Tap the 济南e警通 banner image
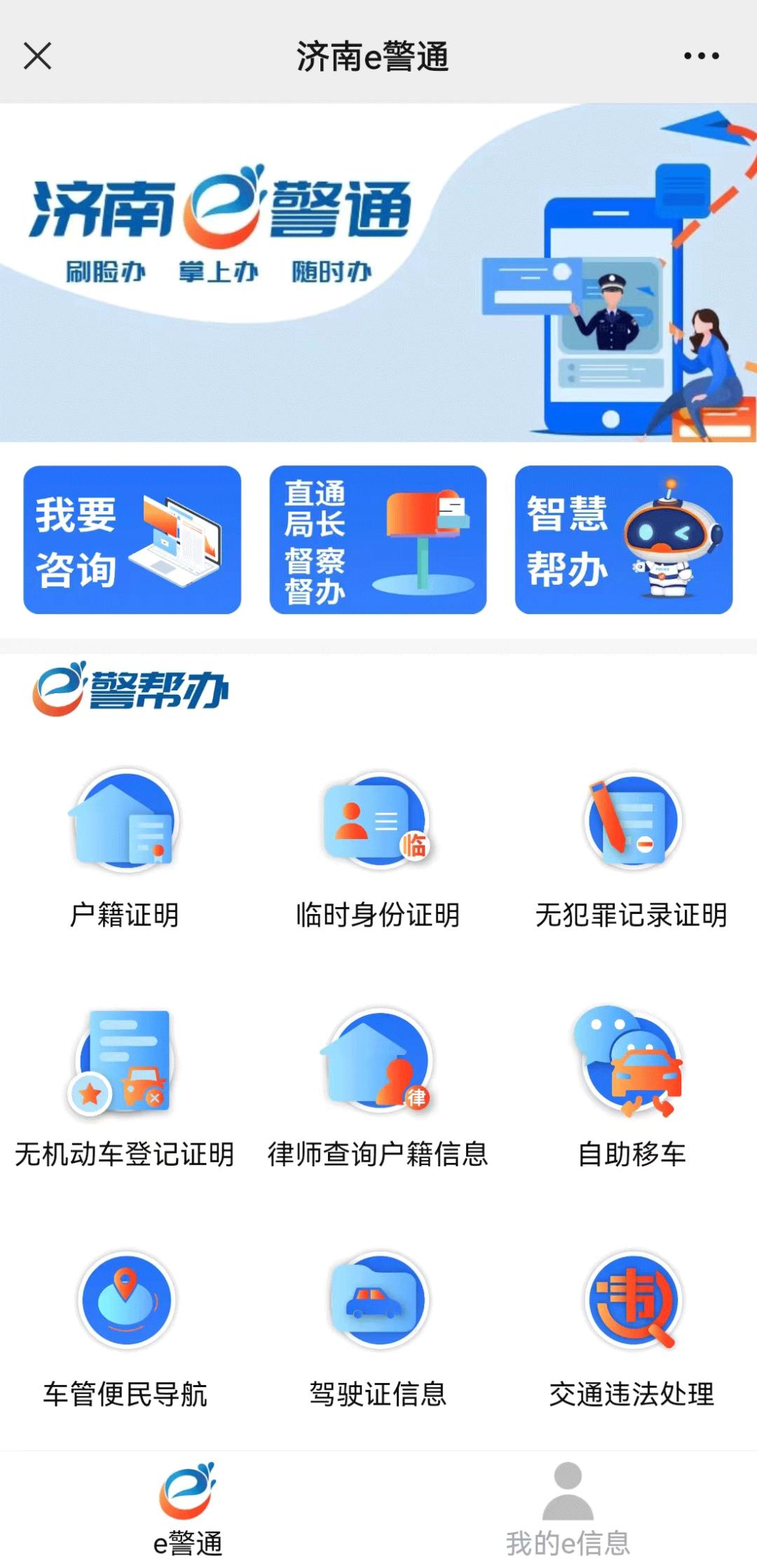The image size is (757, 1568). 378,273
